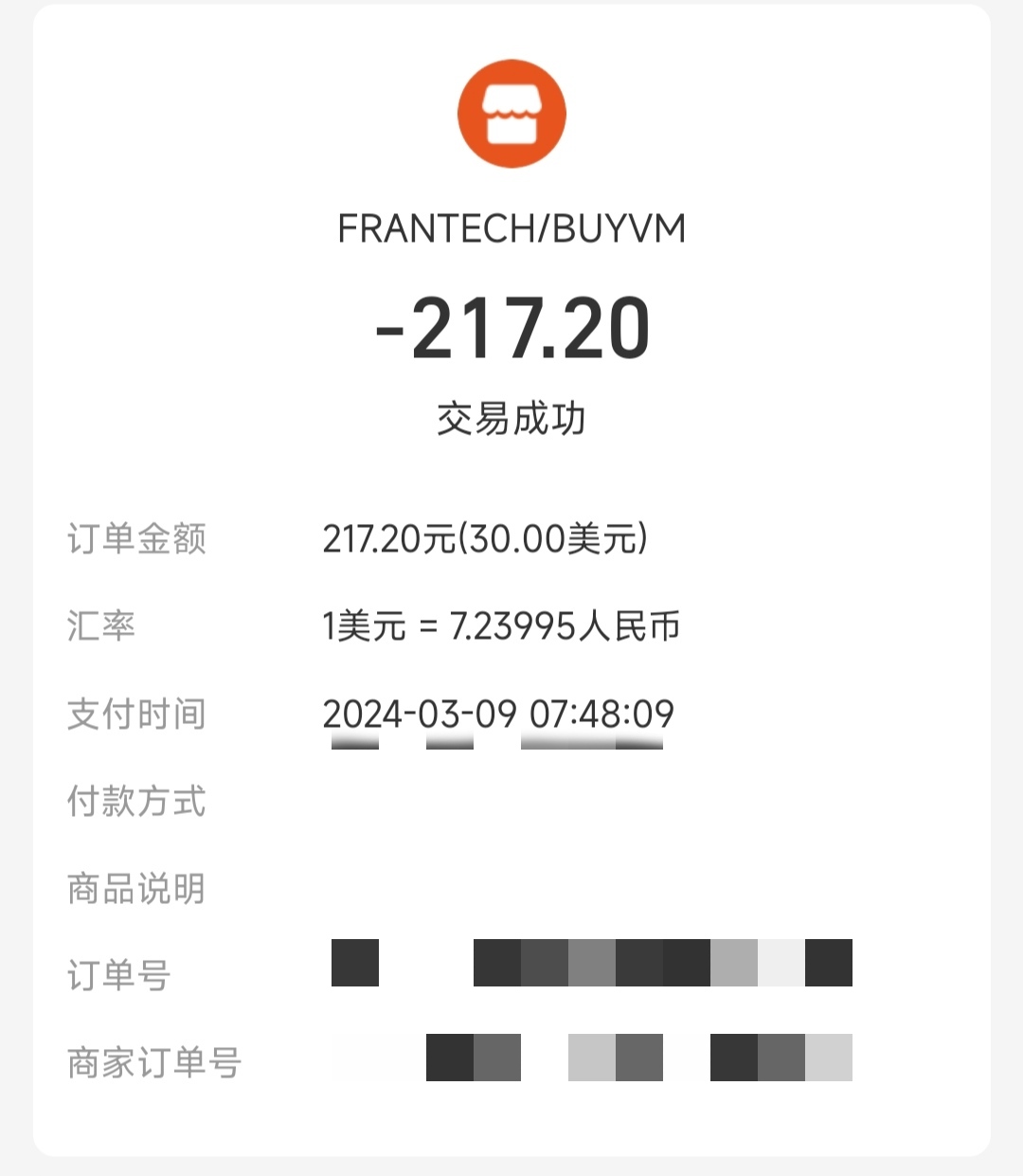Expand the 商品说明 product description row

click(x=135, y=888)
